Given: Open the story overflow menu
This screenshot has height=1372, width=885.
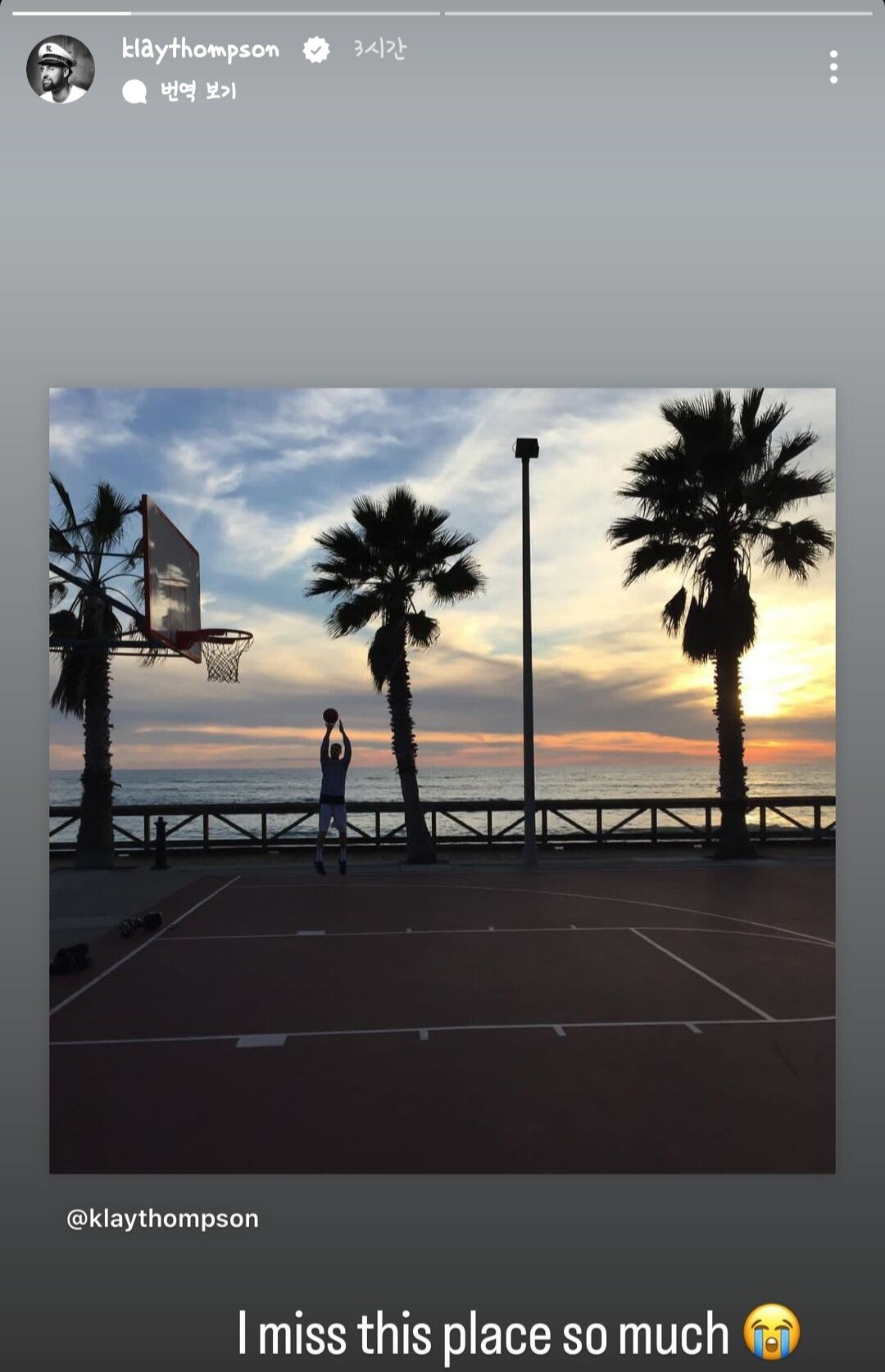Looking at the screenshot, I should coord(833,67).
